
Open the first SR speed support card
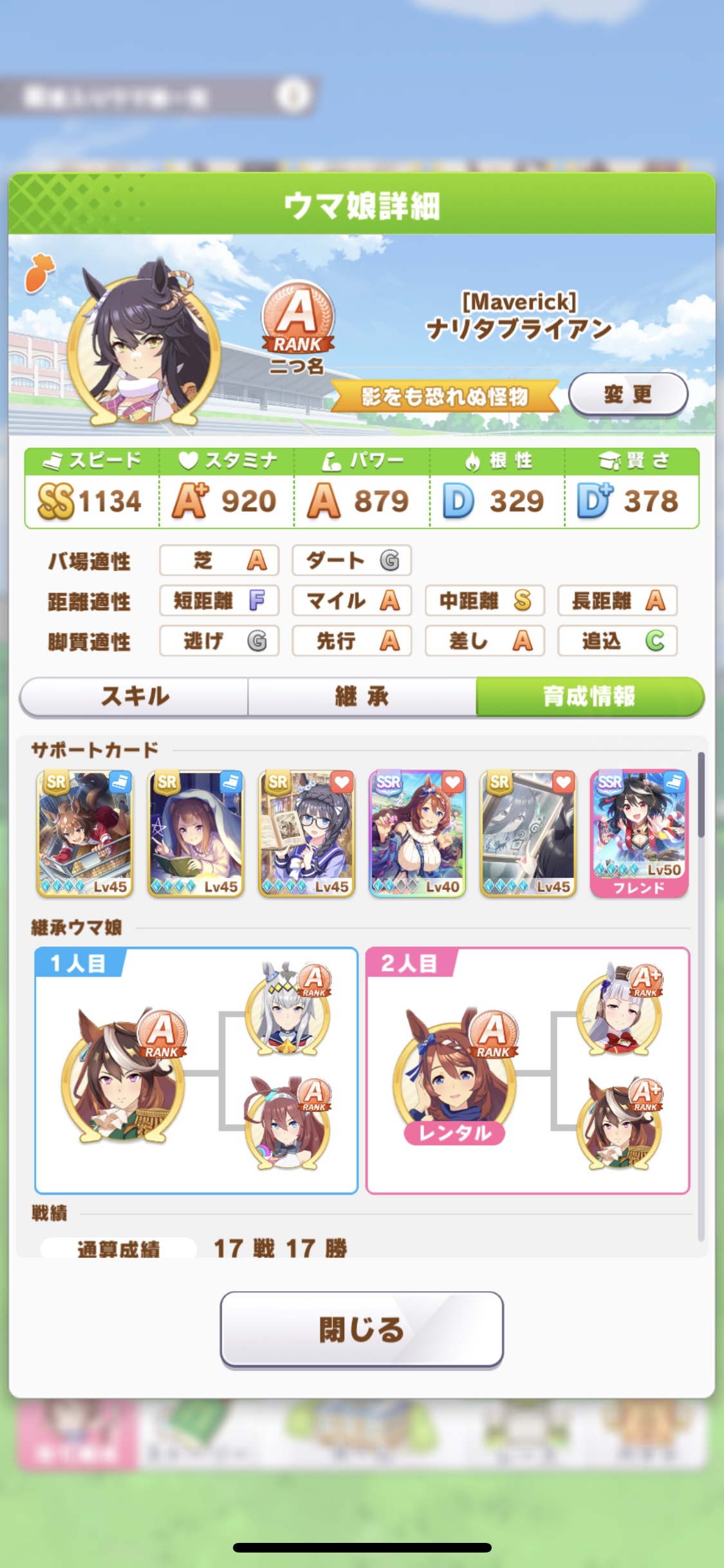pyautogui.click(x=85, y=833)
